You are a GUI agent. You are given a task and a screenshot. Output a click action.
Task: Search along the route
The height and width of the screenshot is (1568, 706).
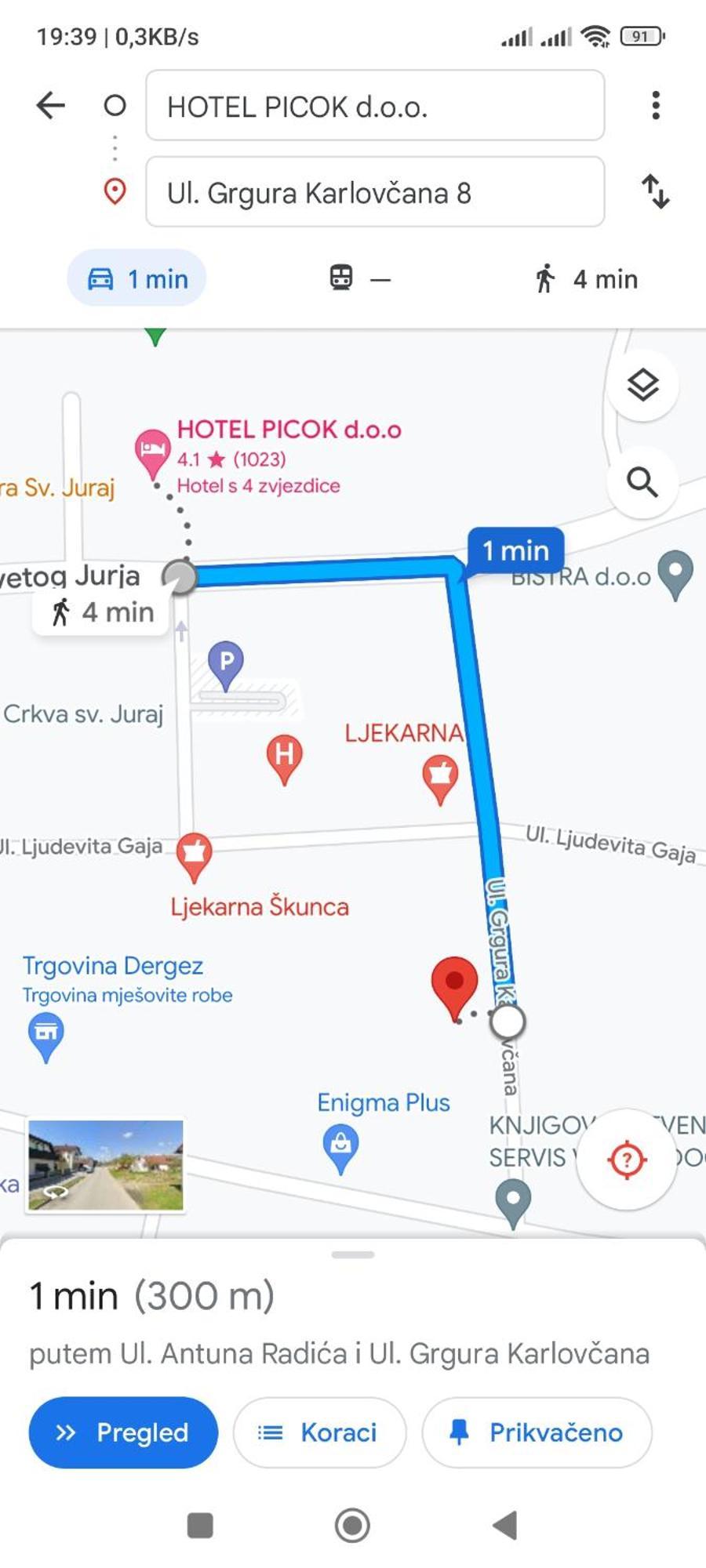pos(642,481)
